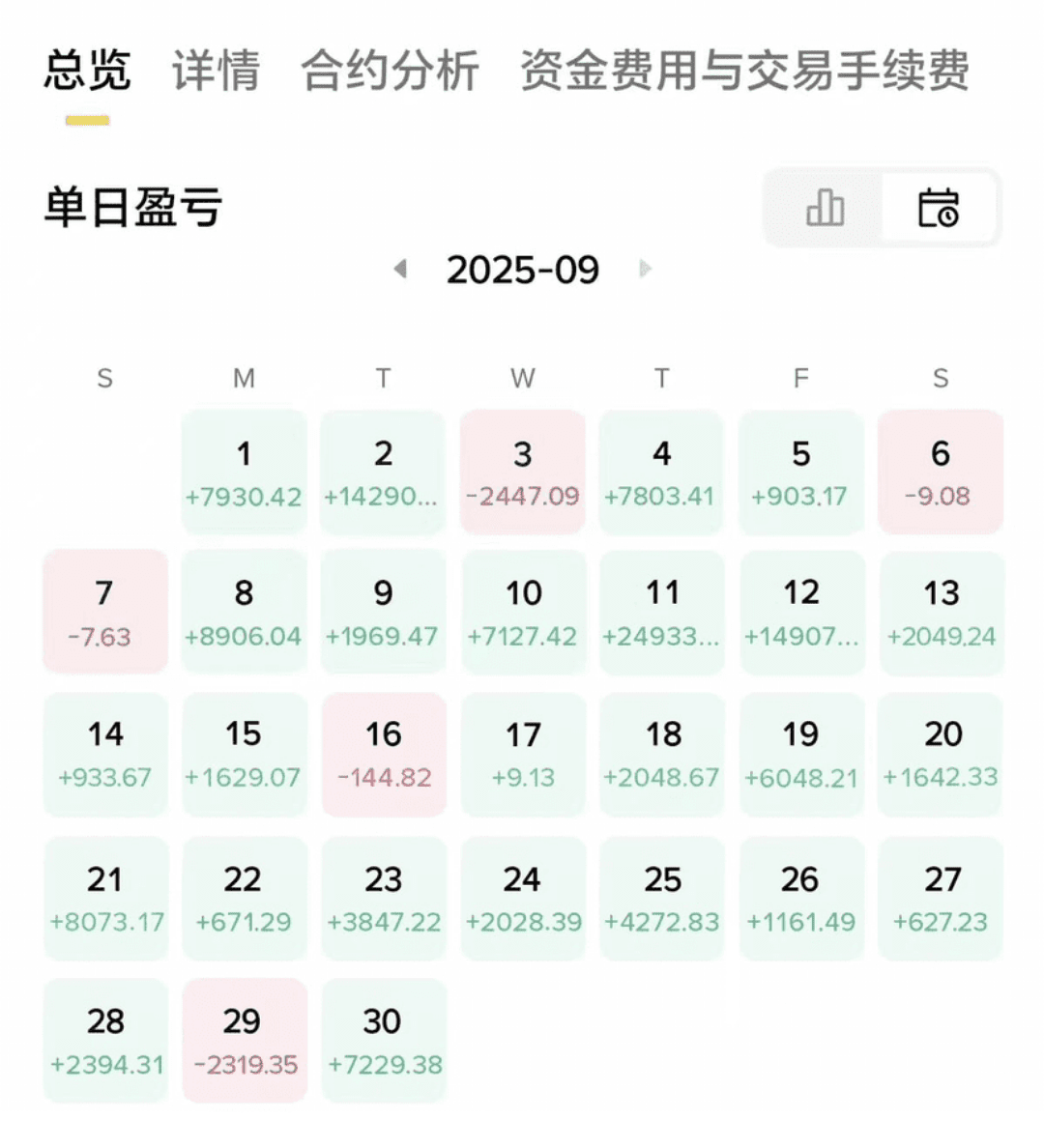Select day 29 with -2319.35 loss
The height and width of the screenshot is (1148, 1044).
click(244, 1039)
